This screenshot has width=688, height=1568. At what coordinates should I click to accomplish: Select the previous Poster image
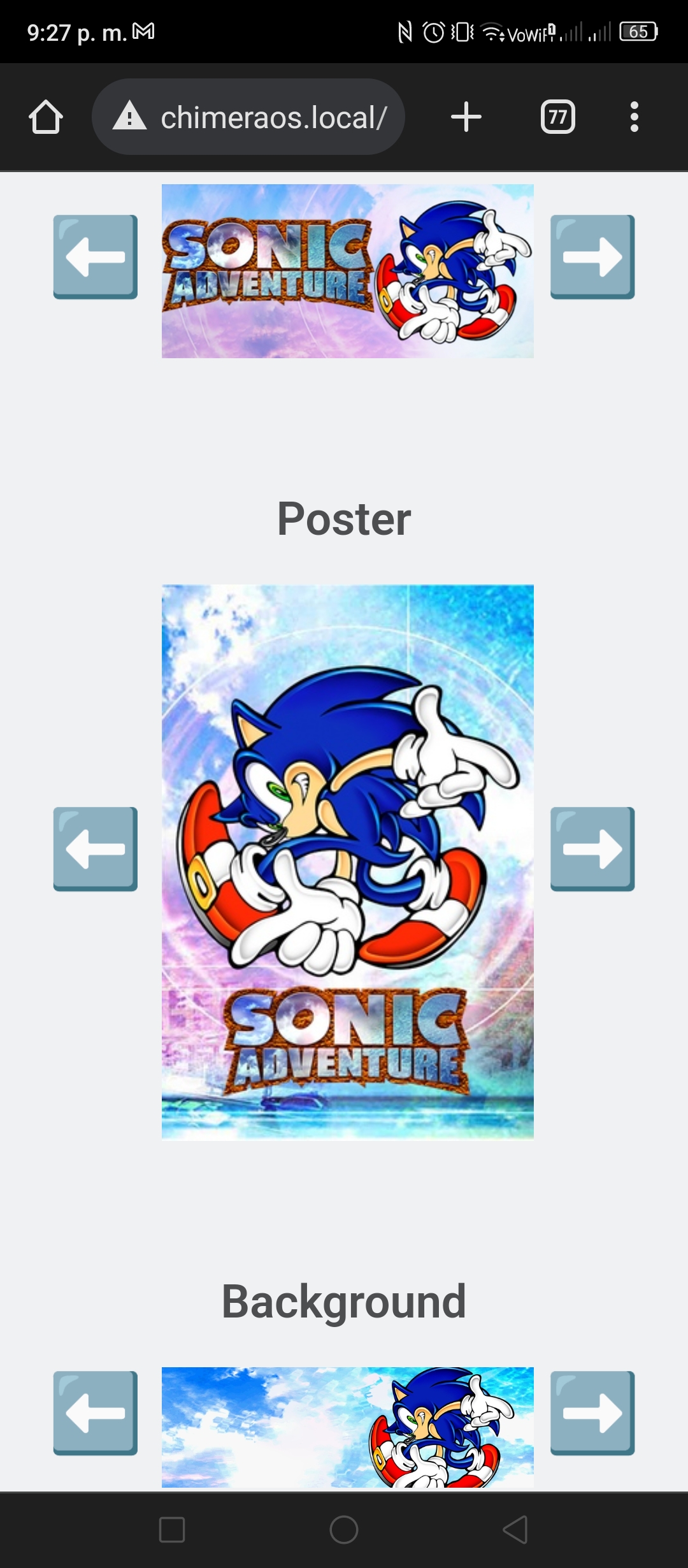pos(96,849)
